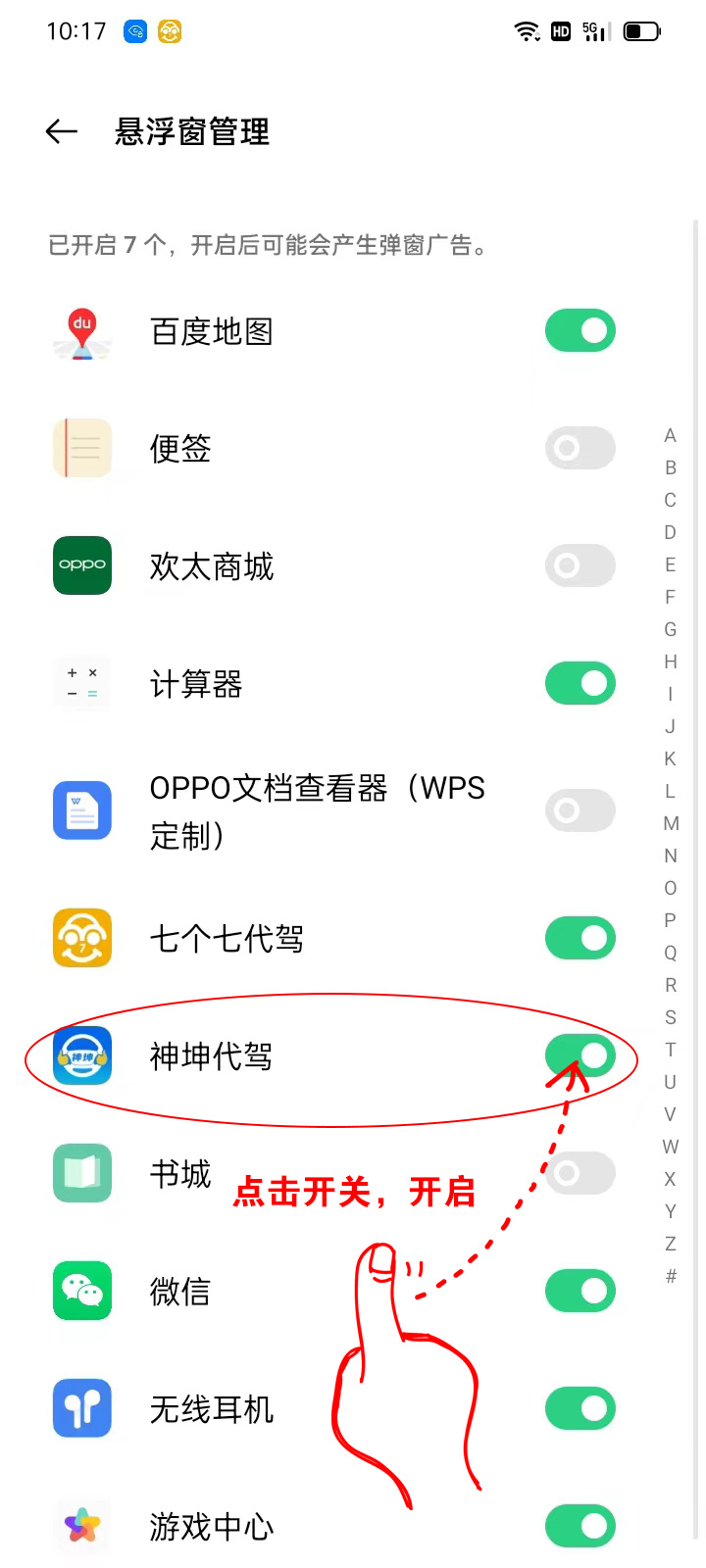The image size is (706, 1568).
Task: Select letter S in the alphabet index
Action: pyautogui.click(x=671, y=1017)
